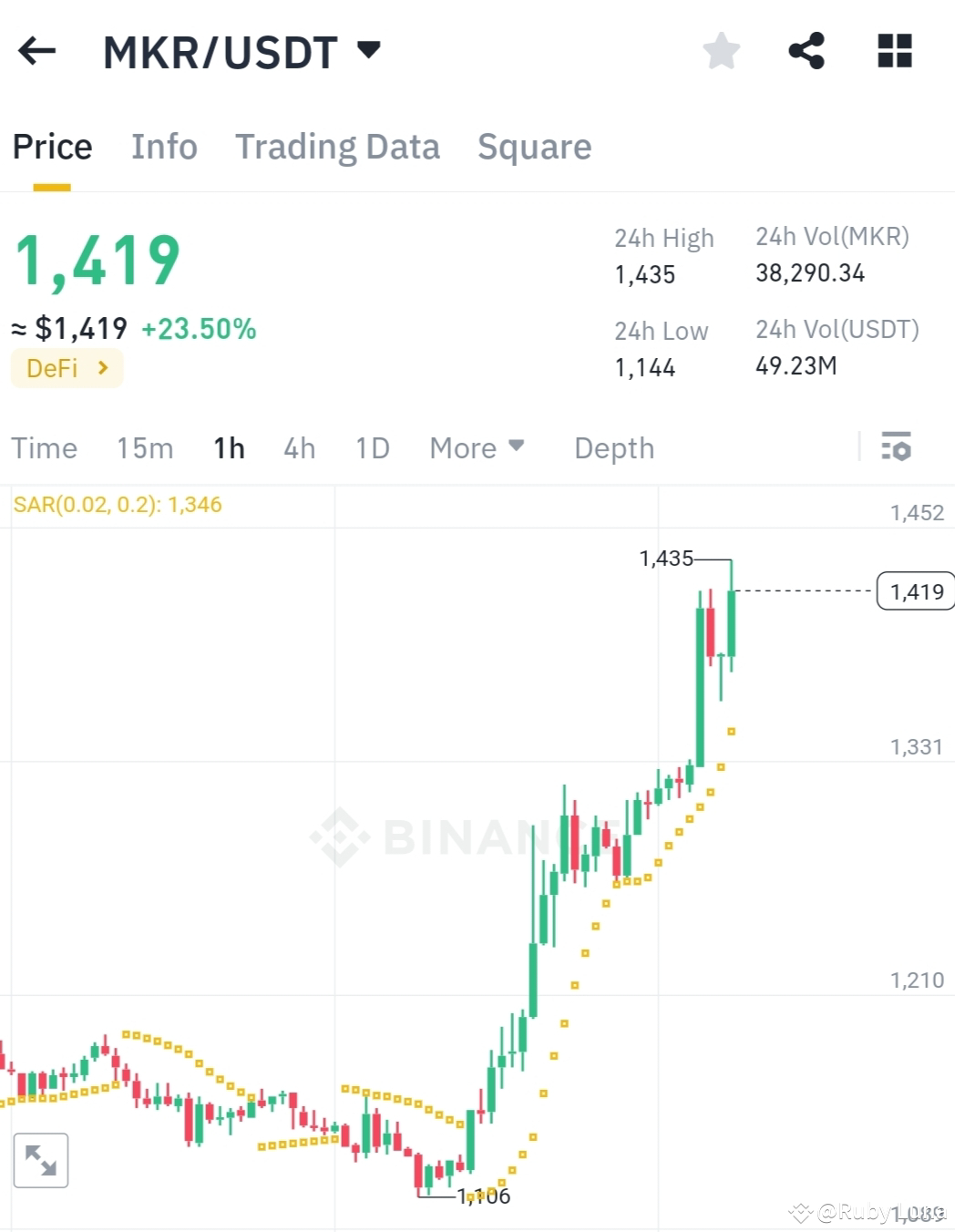The height and width of the screenshot is (1232, 955).
Task: Switch to the Trading Data tab
Action: [x=338, y=147]
